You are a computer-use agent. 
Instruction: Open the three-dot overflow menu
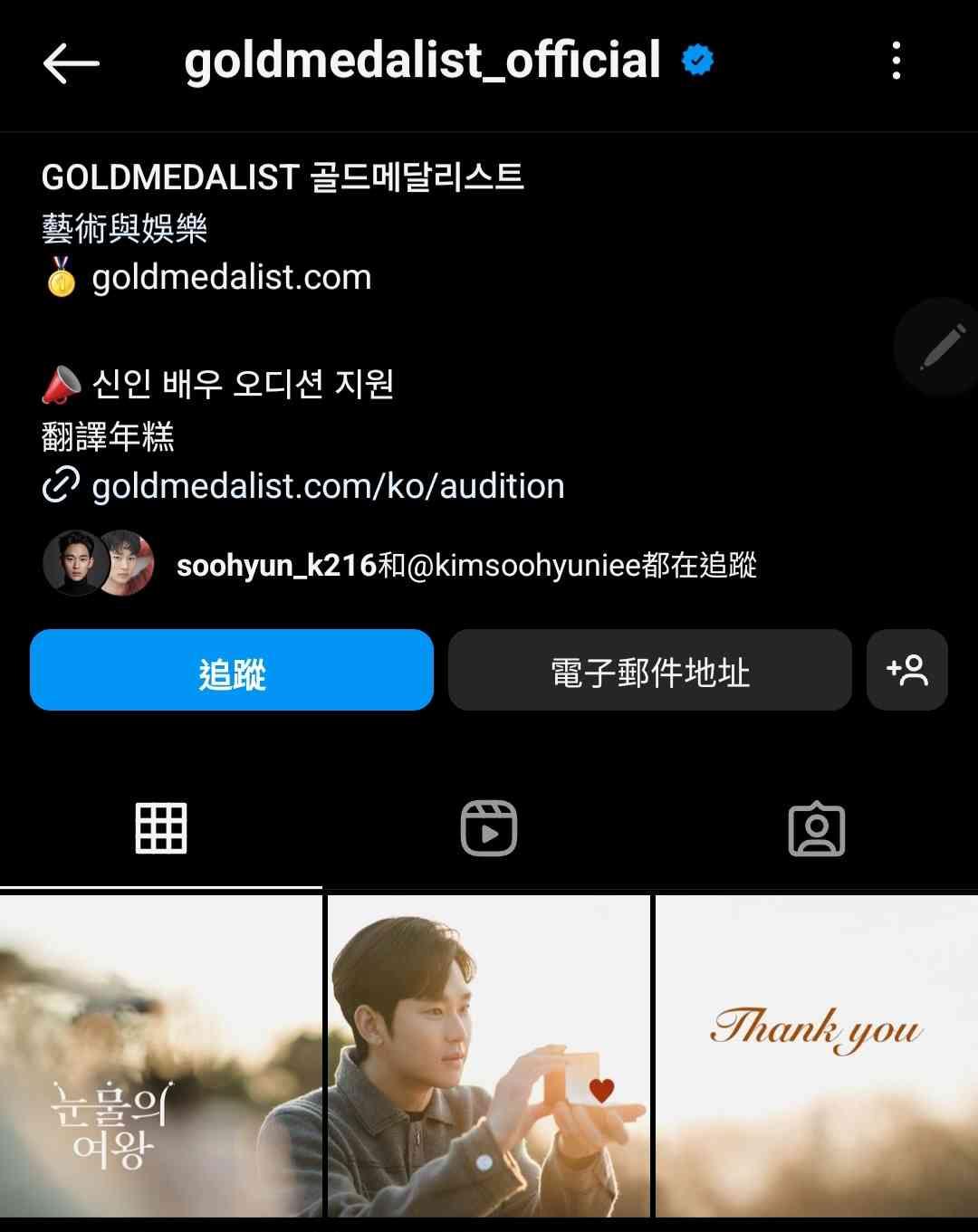tap(896, 61)
